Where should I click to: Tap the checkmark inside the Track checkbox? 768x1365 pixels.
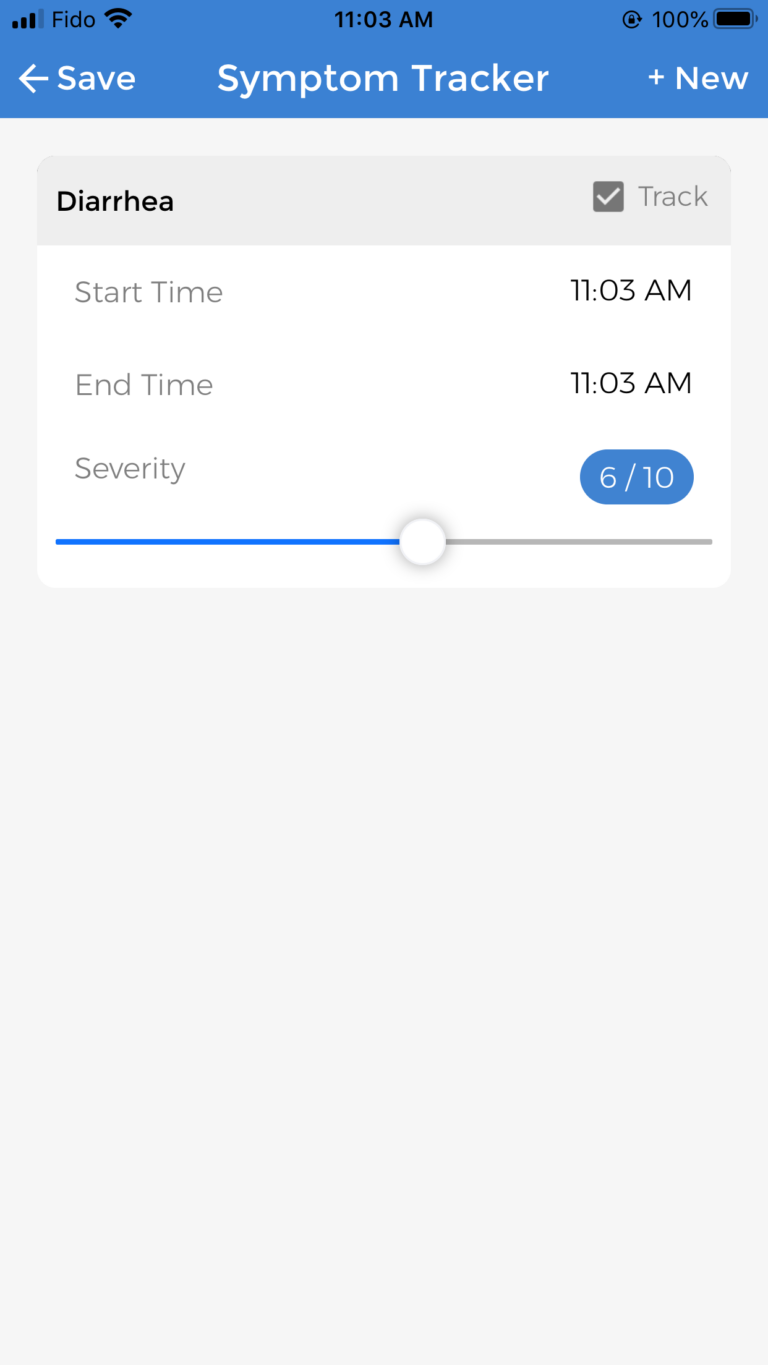(607, 196)
